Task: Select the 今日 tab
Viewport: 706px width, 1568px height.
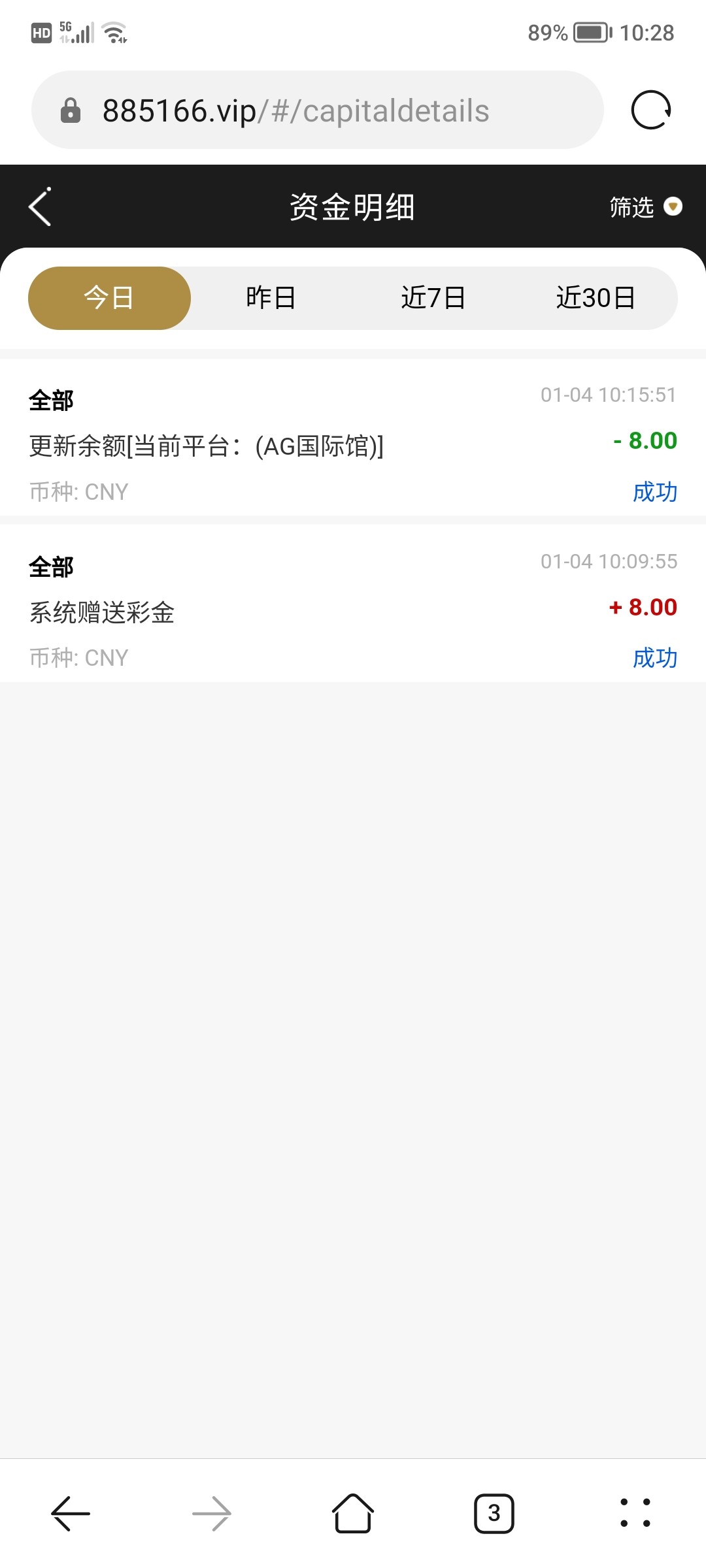Action: (x=109, y=298)
